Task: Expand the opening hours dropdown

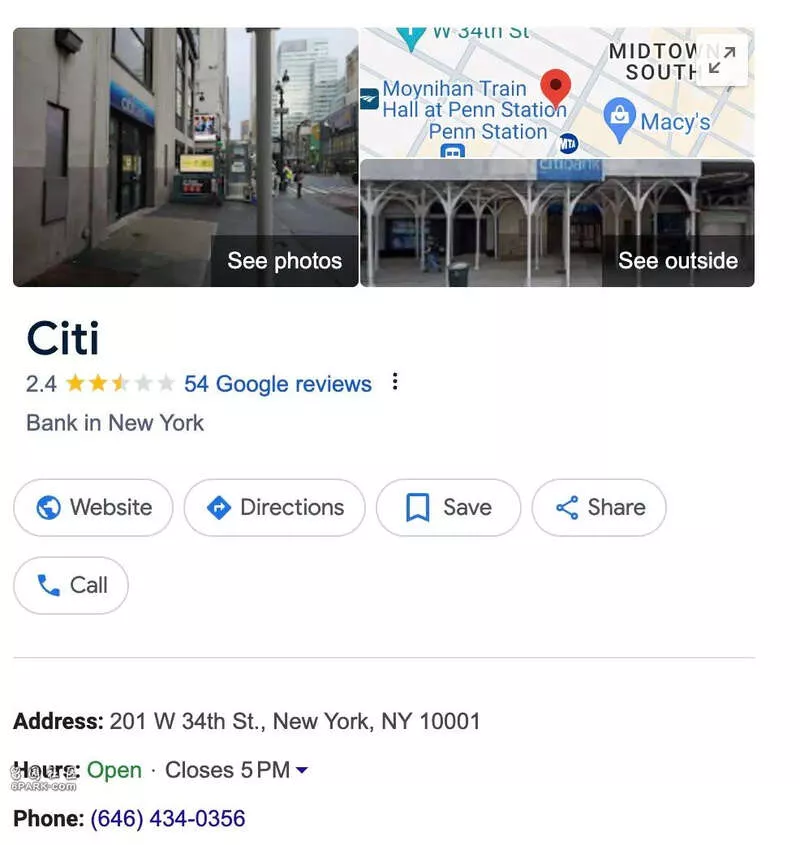Action: click(x=302, y=770)
